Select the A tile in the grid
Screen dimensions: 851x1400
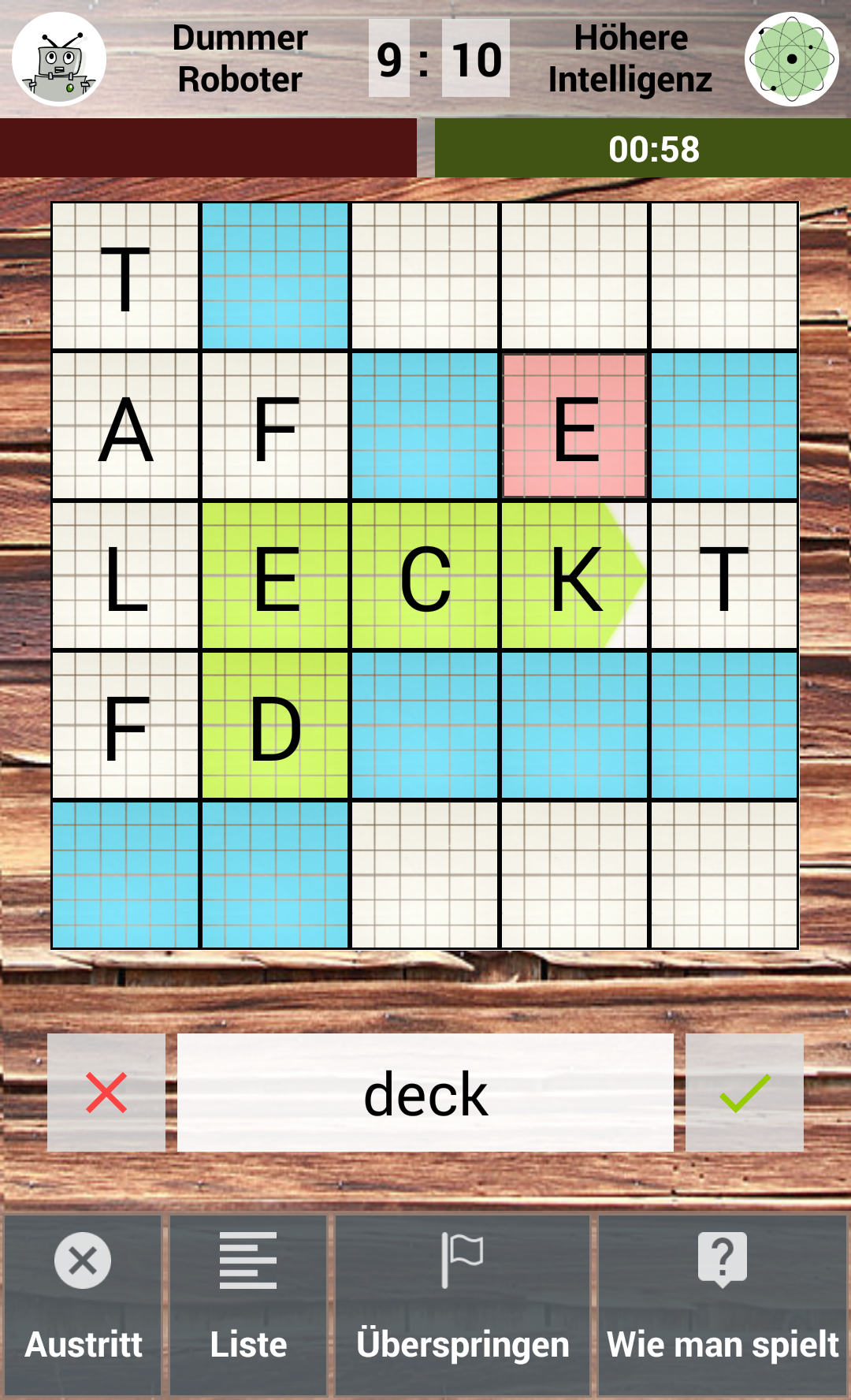[x=125, y=426]
